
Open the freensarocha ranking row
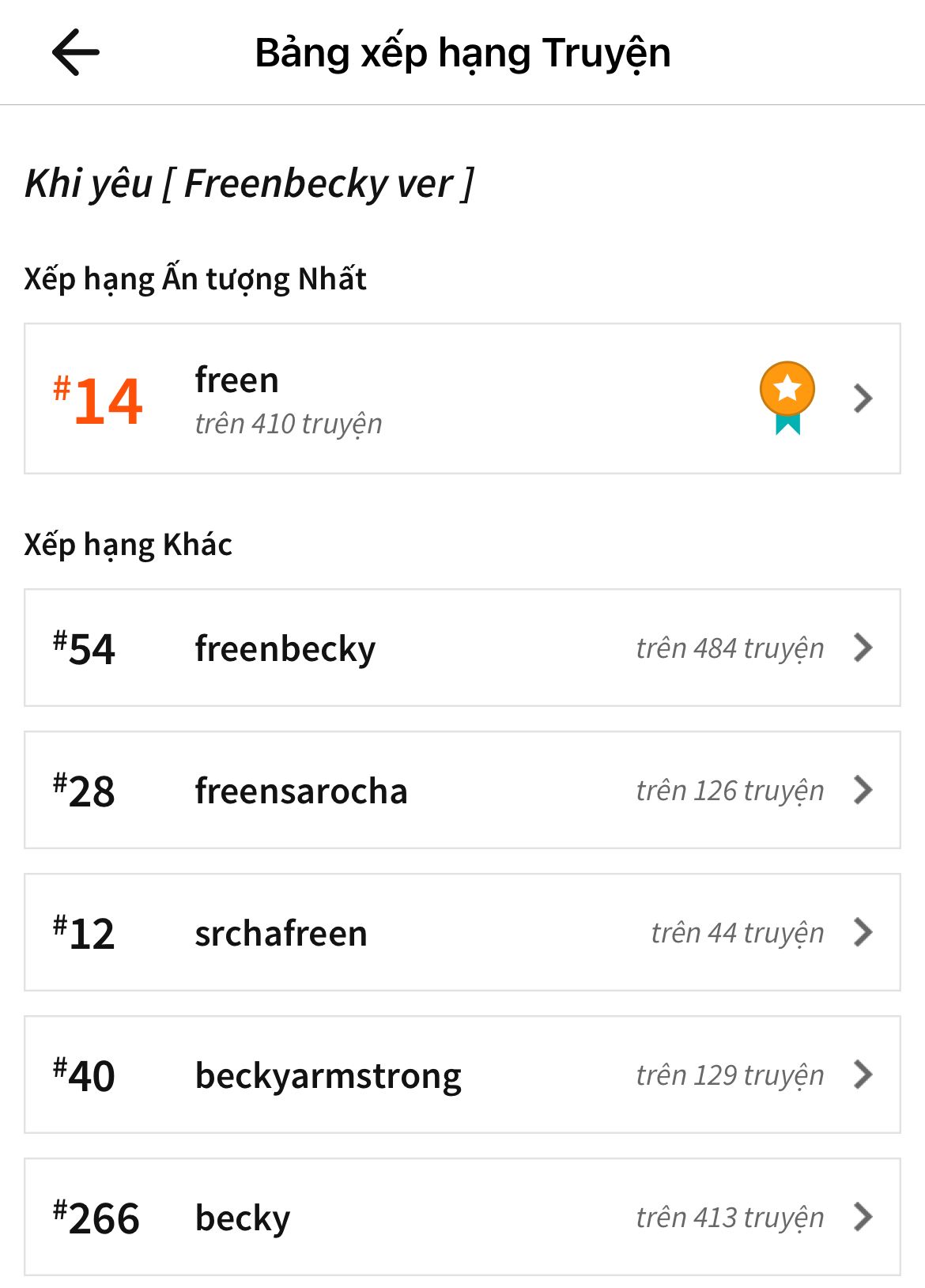pos(462,790)
